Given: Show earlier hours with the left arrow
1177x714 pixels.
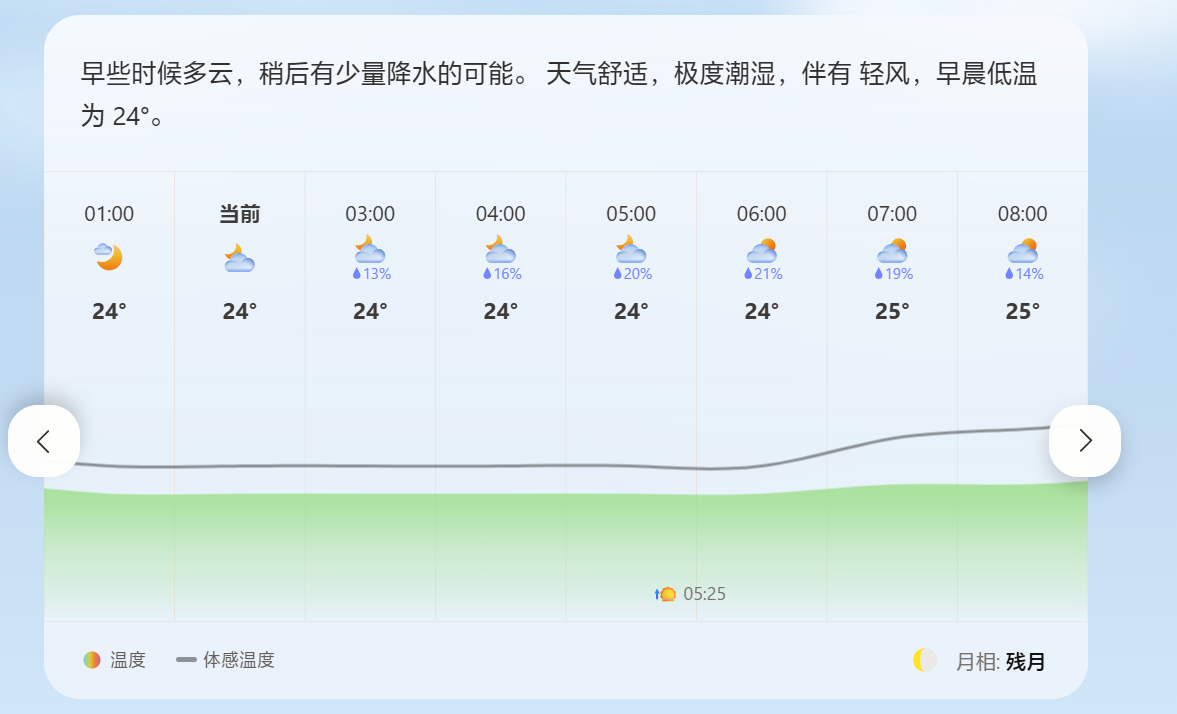Looking at the screenshot, I should coord(44,441).
